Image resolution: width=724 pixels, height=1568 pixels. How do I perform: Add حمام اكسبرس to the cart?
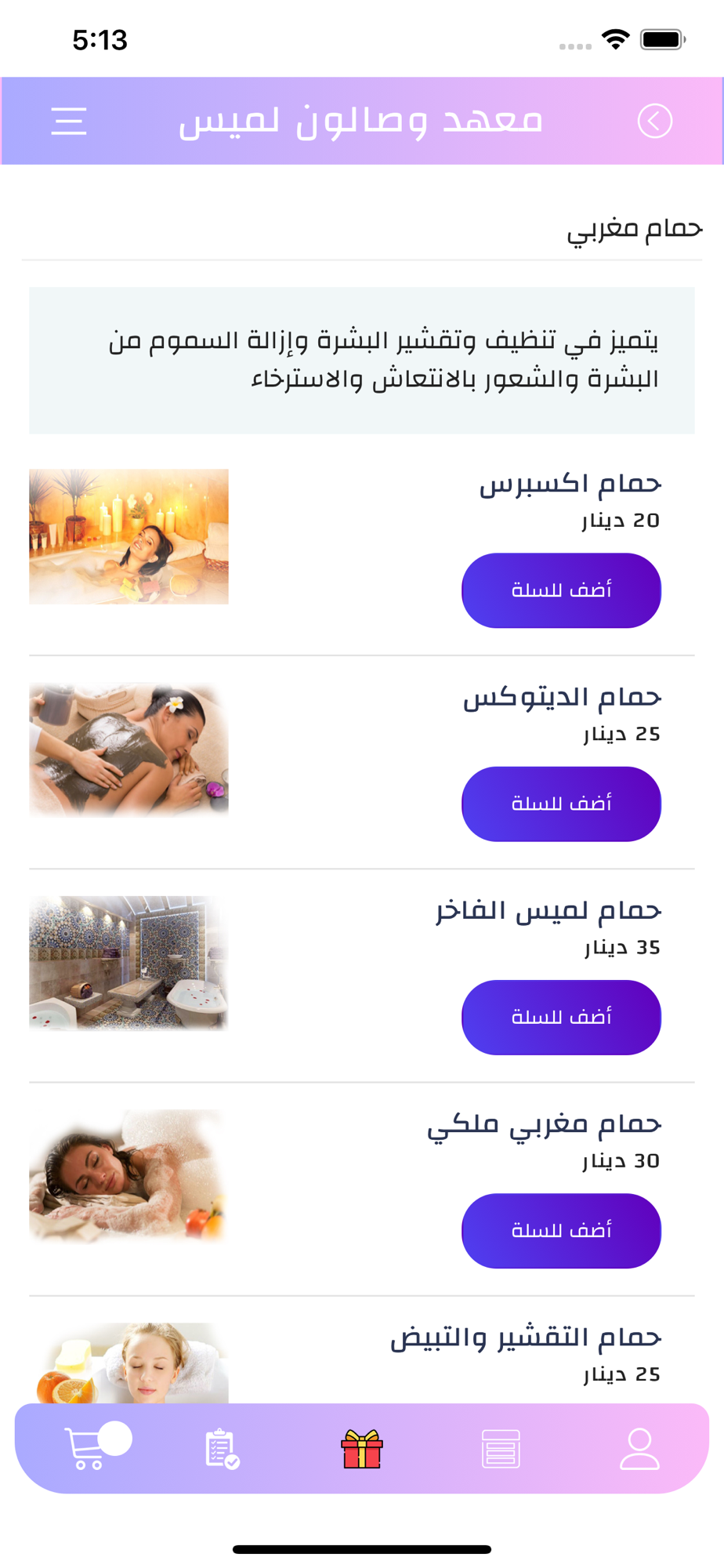pos(561,590)
